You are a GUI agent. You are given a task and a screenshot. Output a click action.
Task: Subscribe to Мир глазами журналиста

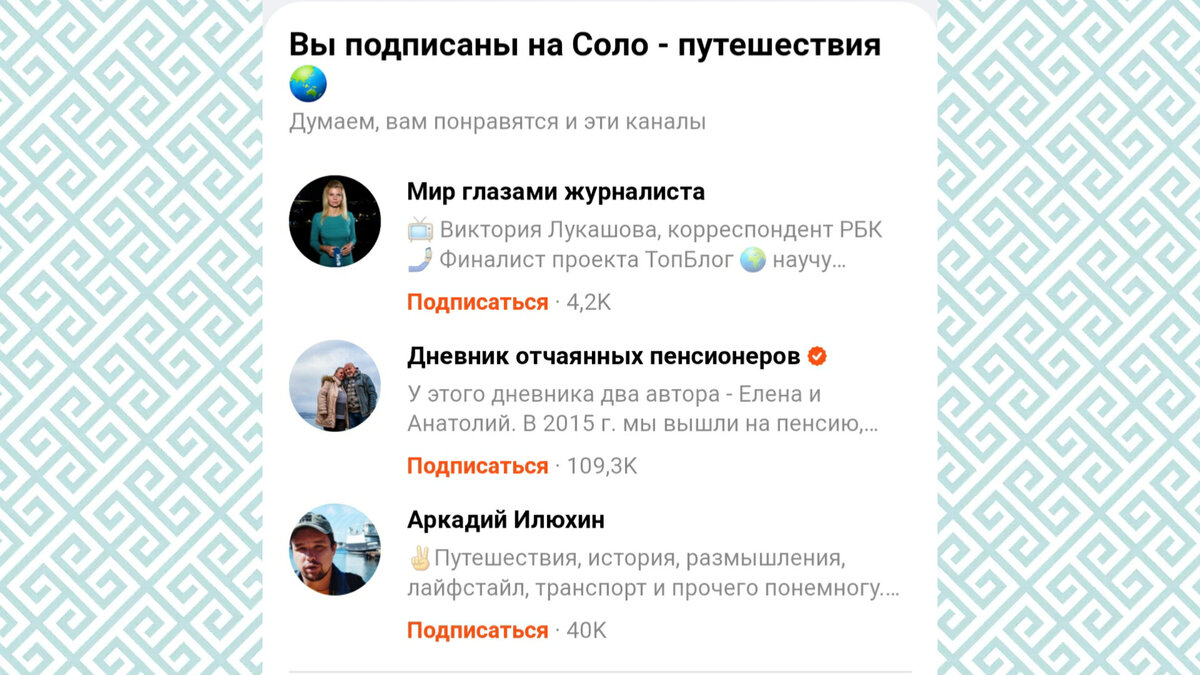point(477,302)
